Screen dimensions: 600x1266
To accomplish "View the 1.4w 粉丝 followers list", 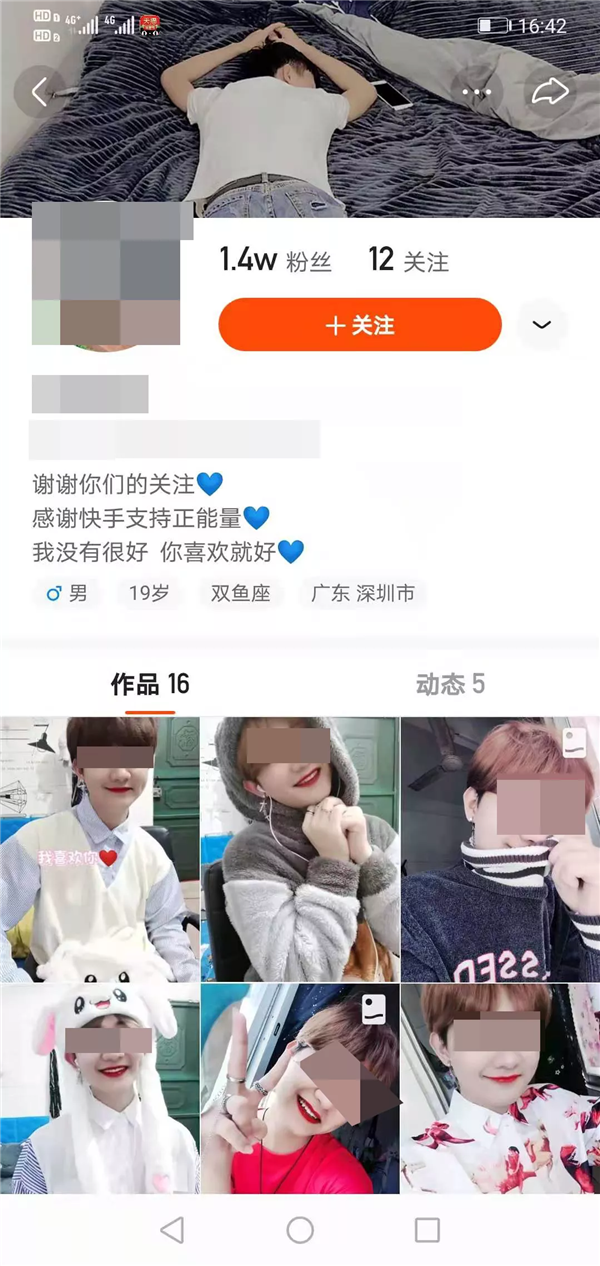I will tap(275, 261).
